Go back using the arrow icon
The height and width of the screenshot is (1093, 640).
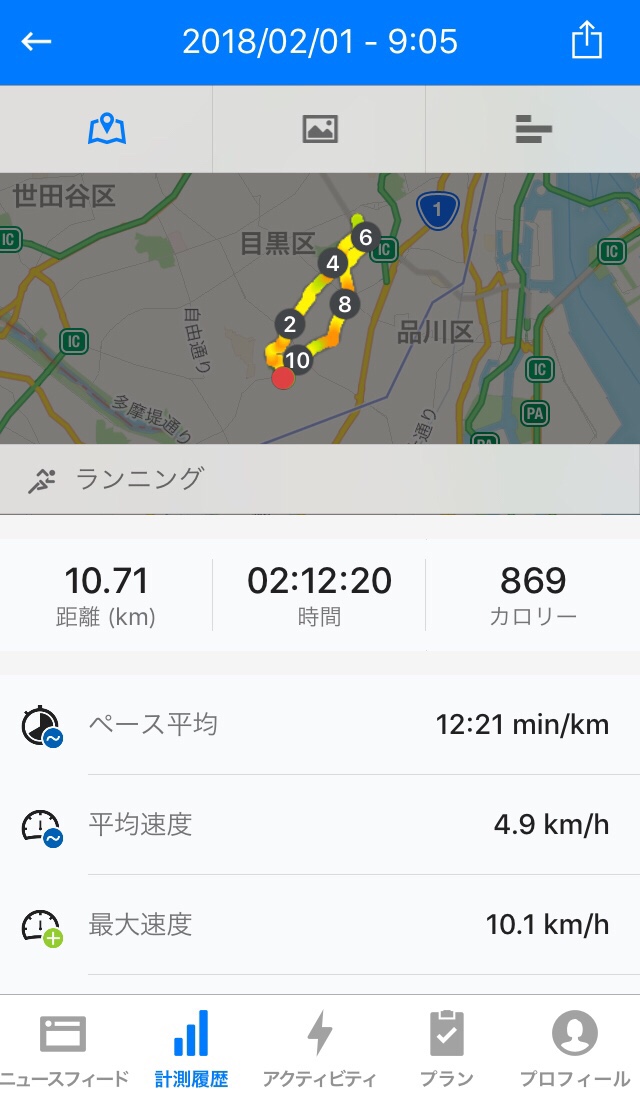pos(37,42)
